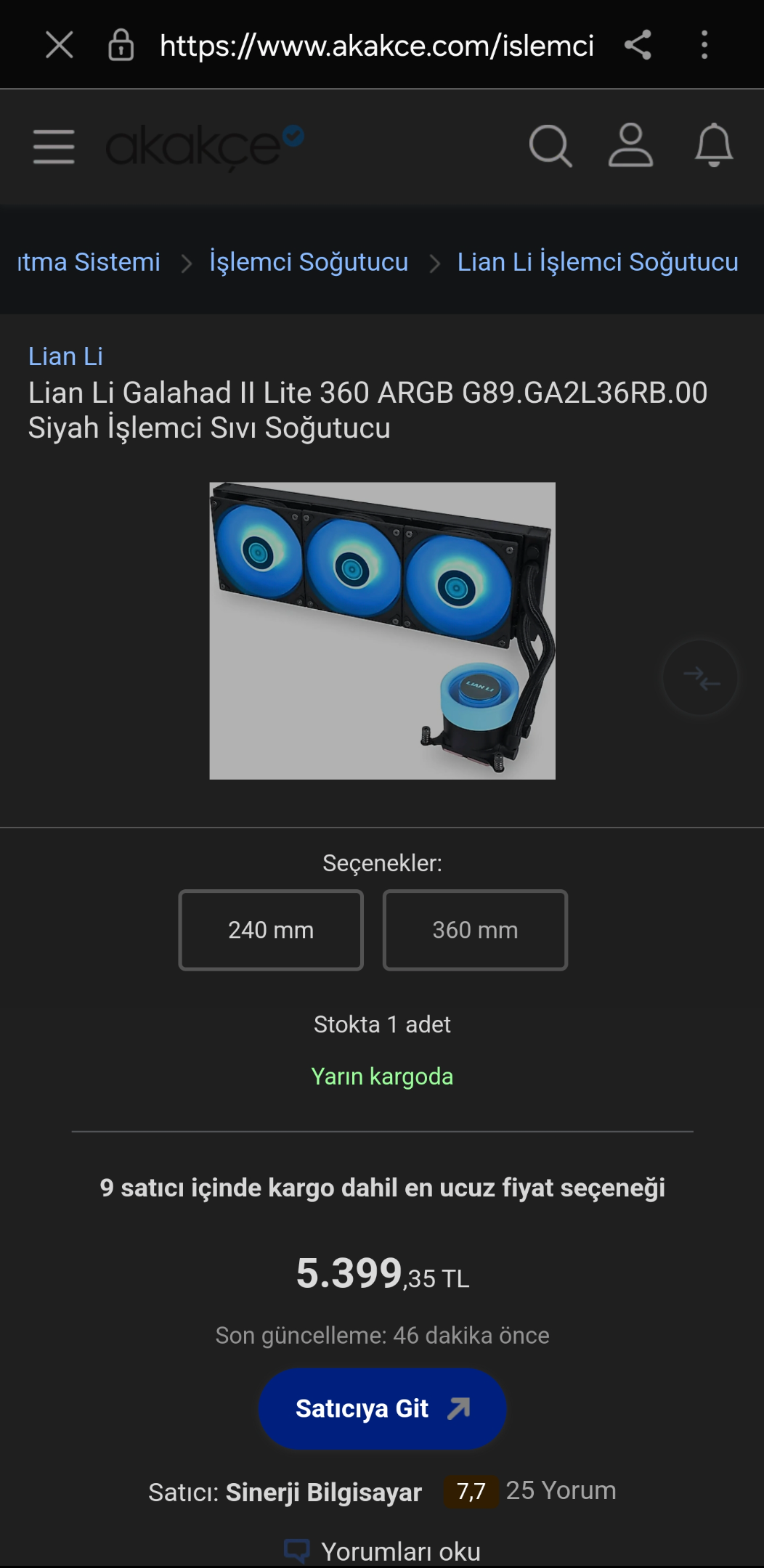Open the Lian Li brand link
Viewport: 764px width, 1568px height.
65,356
